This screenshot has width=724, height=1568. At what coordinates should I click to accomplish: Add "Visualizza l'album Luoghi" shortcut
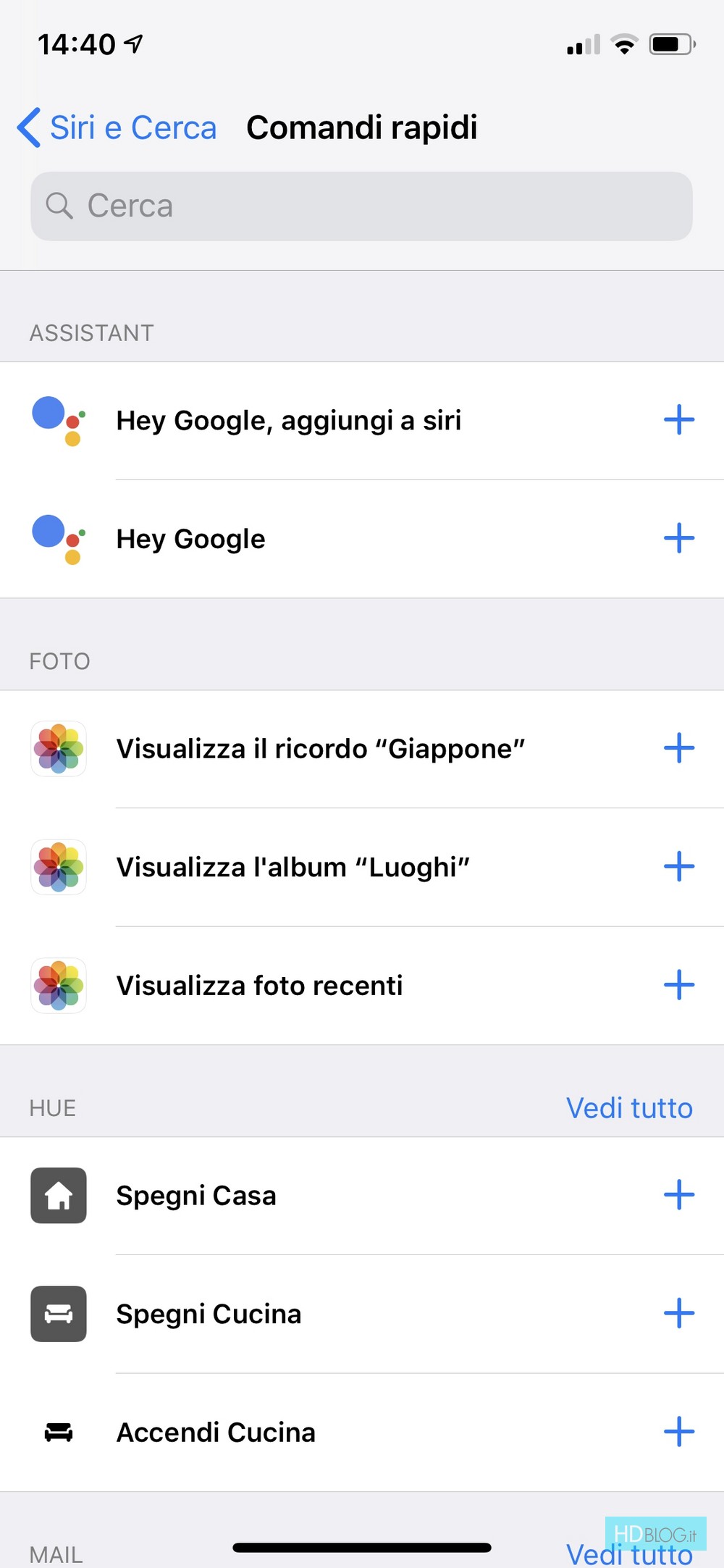(x=679, y=866)
